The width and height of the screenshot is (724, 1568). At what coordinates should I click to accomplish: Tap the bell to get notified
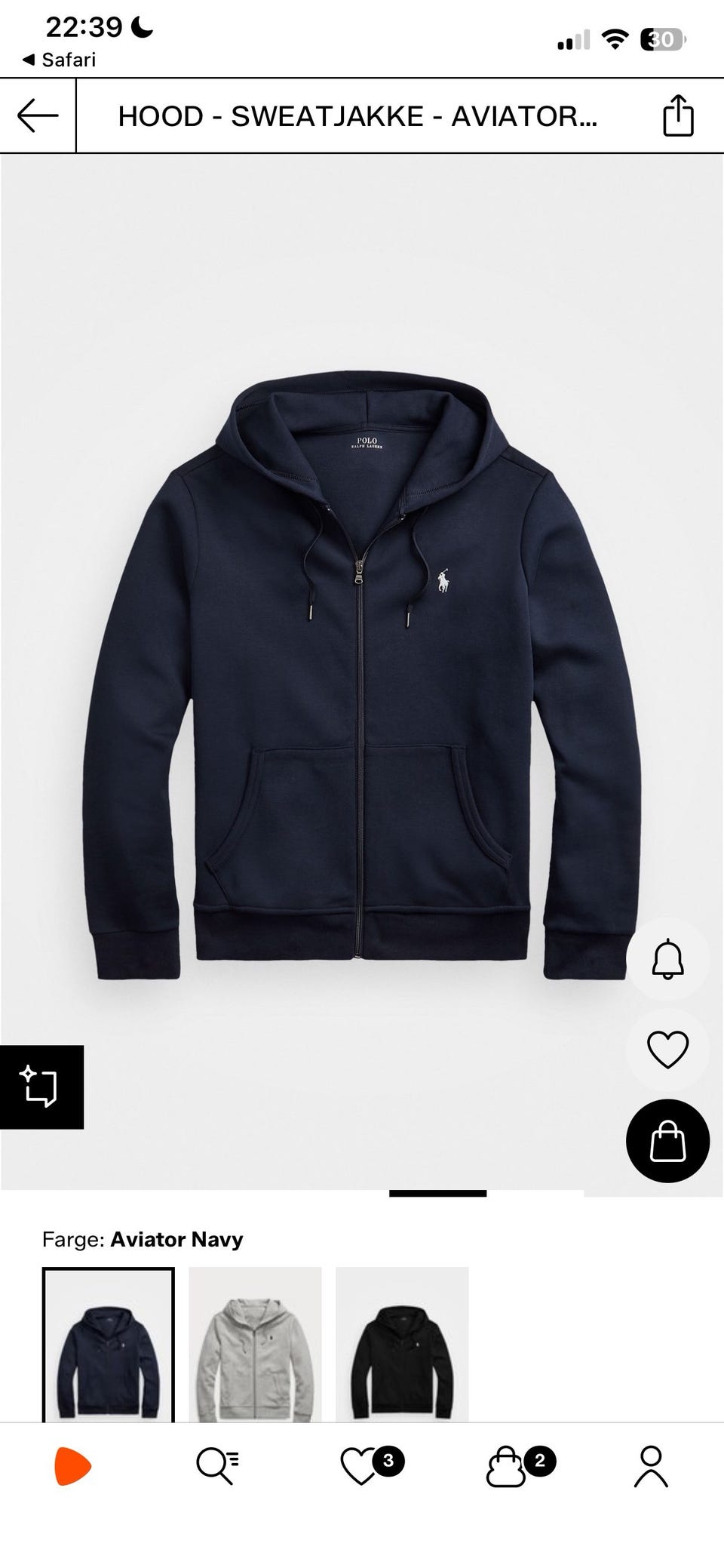click(667, 960)
